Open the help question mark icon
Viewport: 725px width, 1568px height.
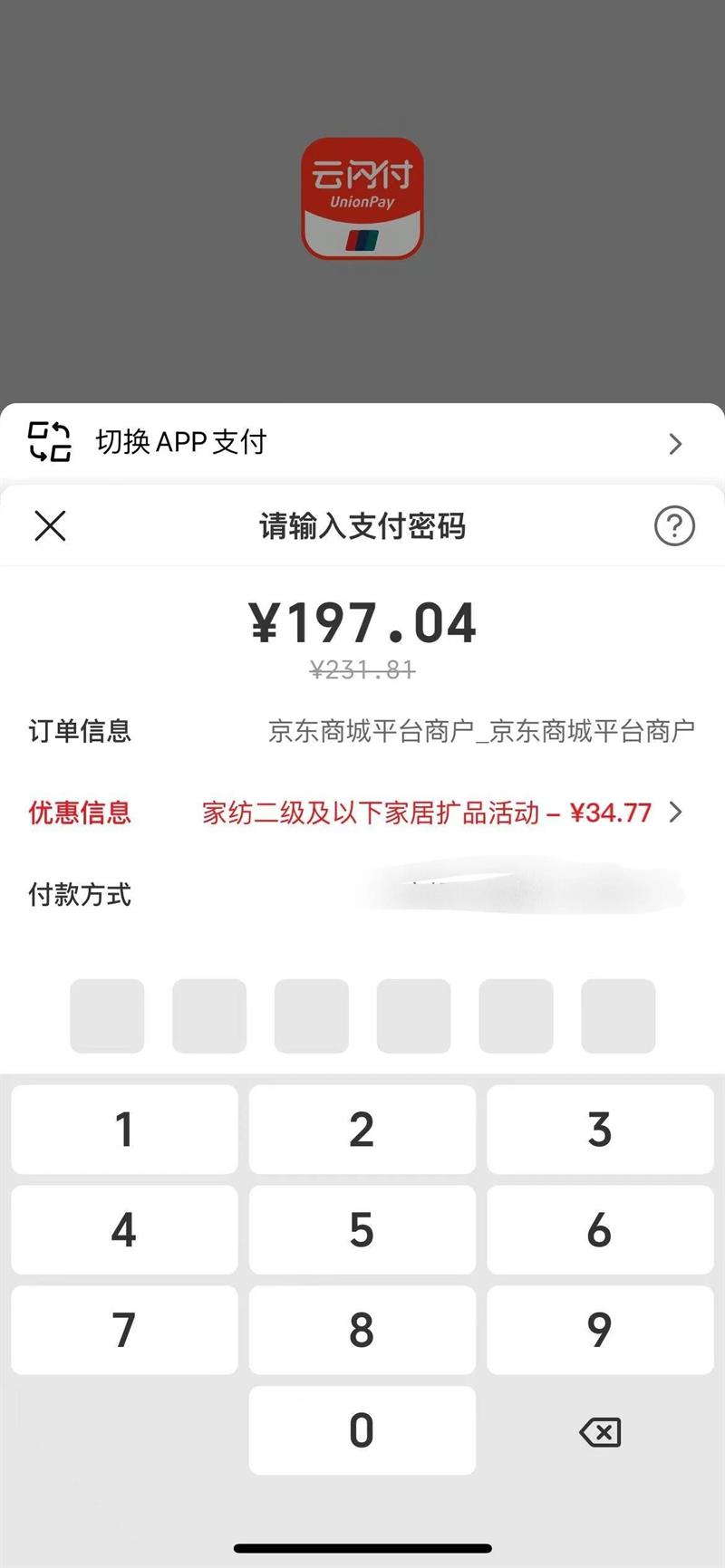click(674, 525)
